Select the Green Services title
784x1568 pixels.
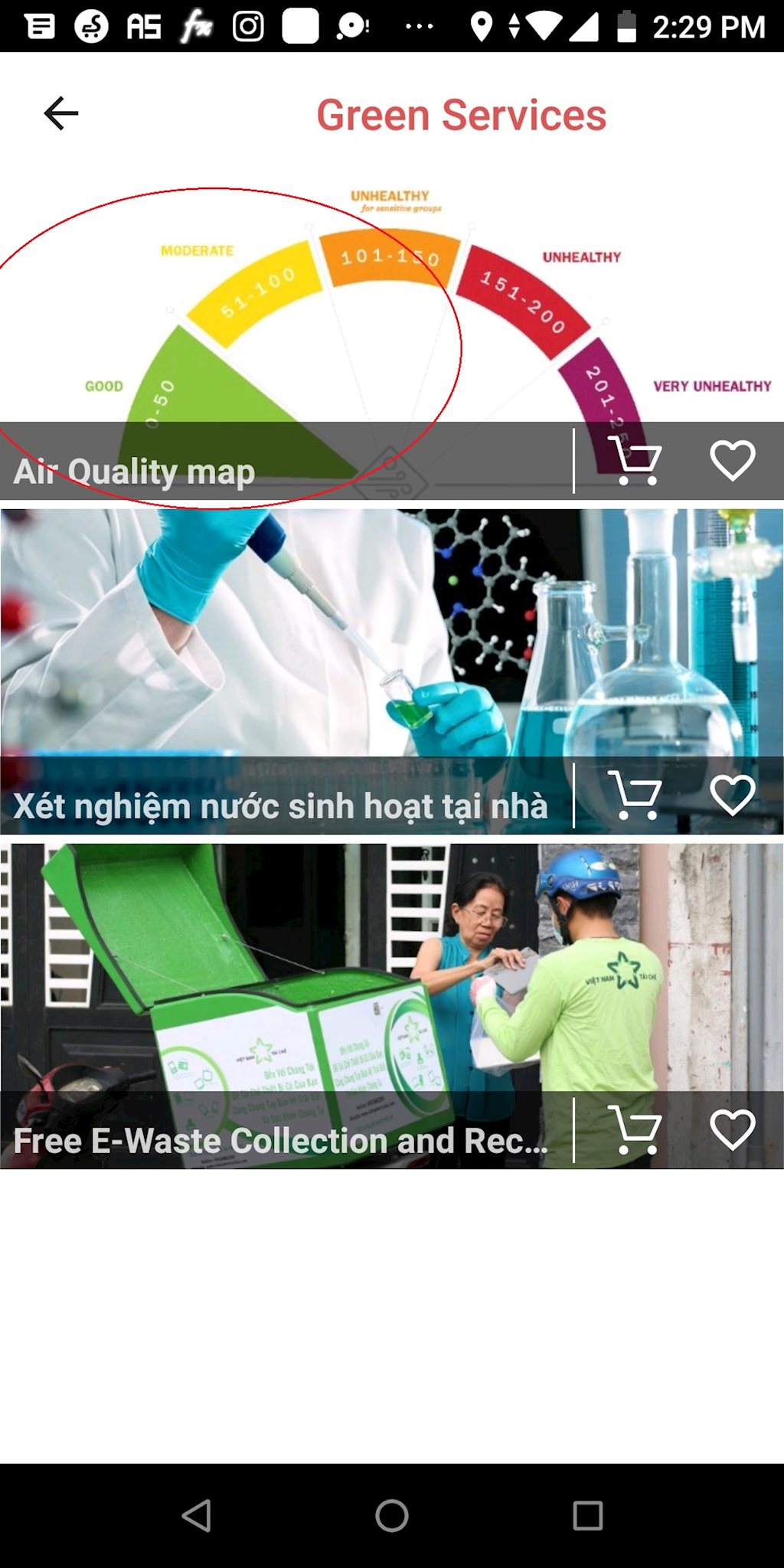[460, 114]
